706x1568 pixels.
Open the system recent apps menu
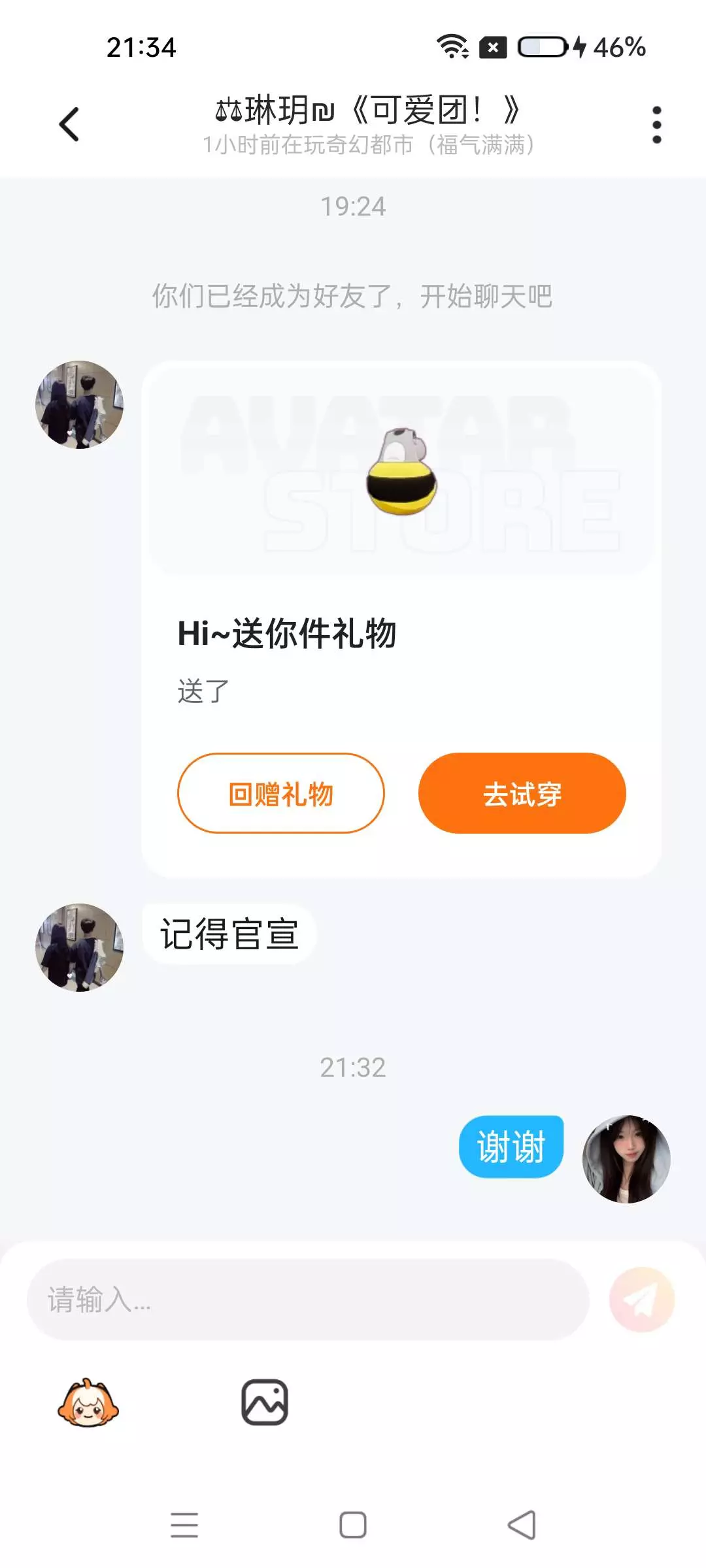coord(184,1525)
